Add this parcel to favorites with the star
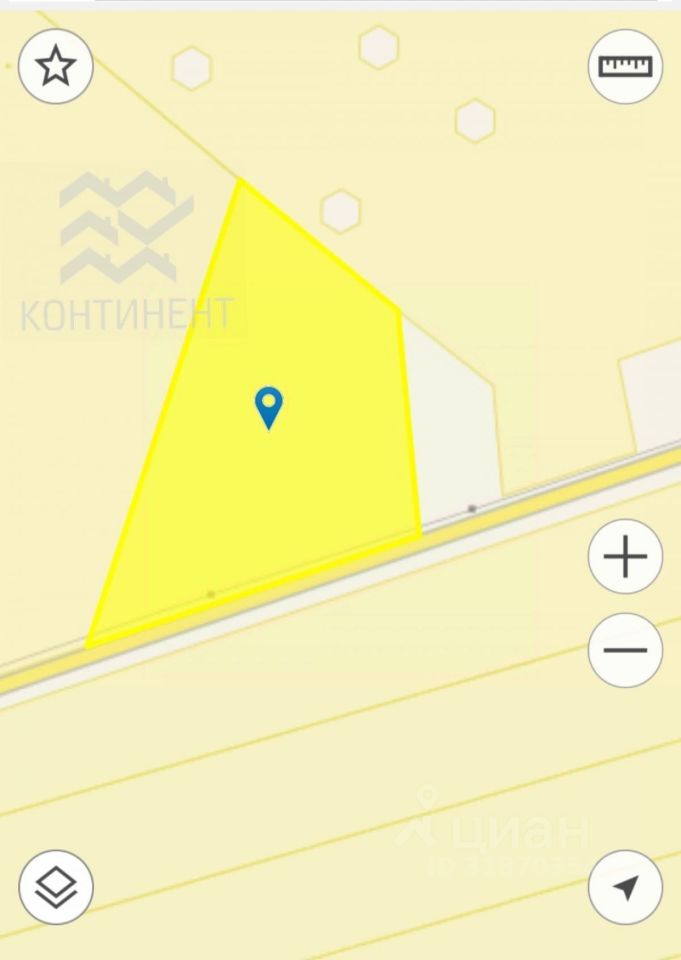 tap(56, 67)
